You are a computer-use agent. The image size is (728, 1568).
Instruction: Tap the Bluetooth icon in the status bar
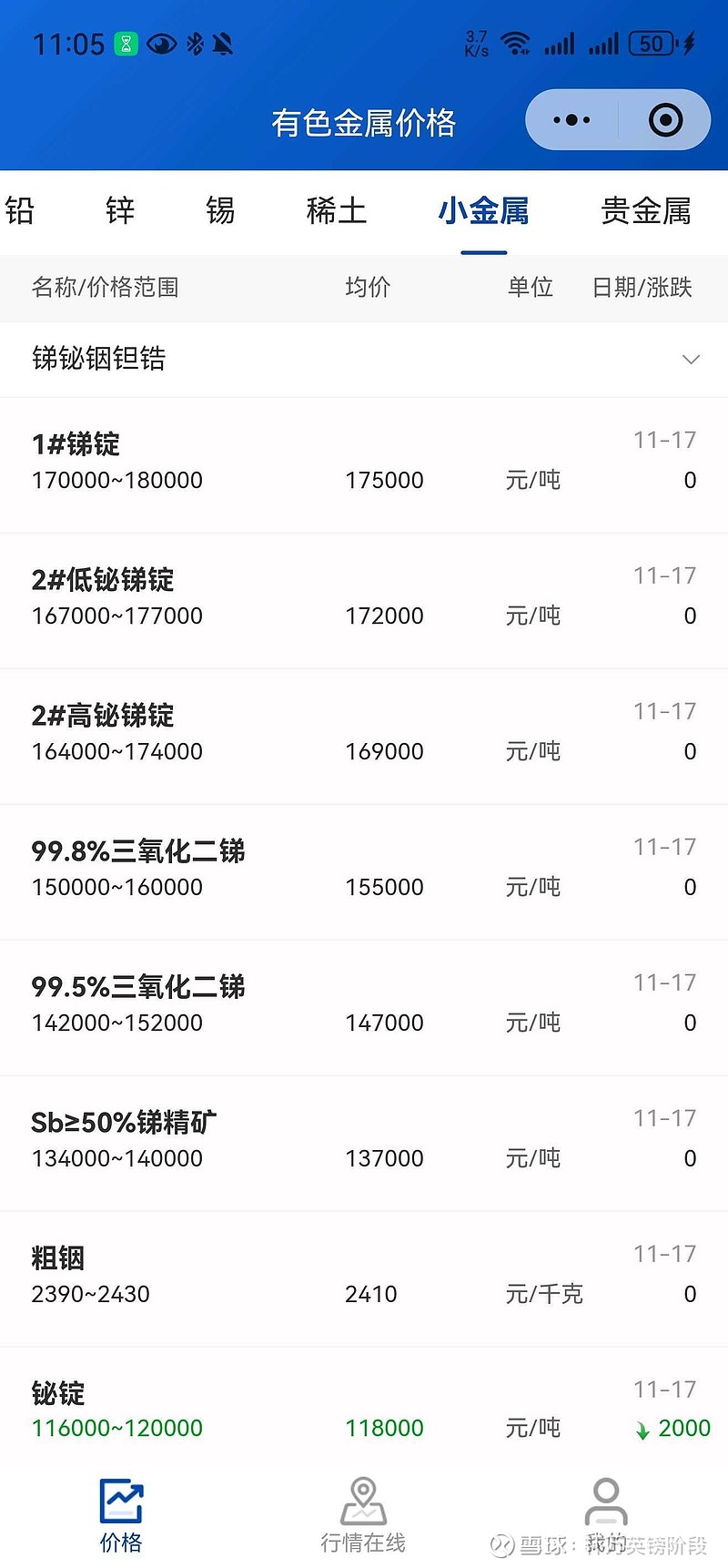(192, 42)
